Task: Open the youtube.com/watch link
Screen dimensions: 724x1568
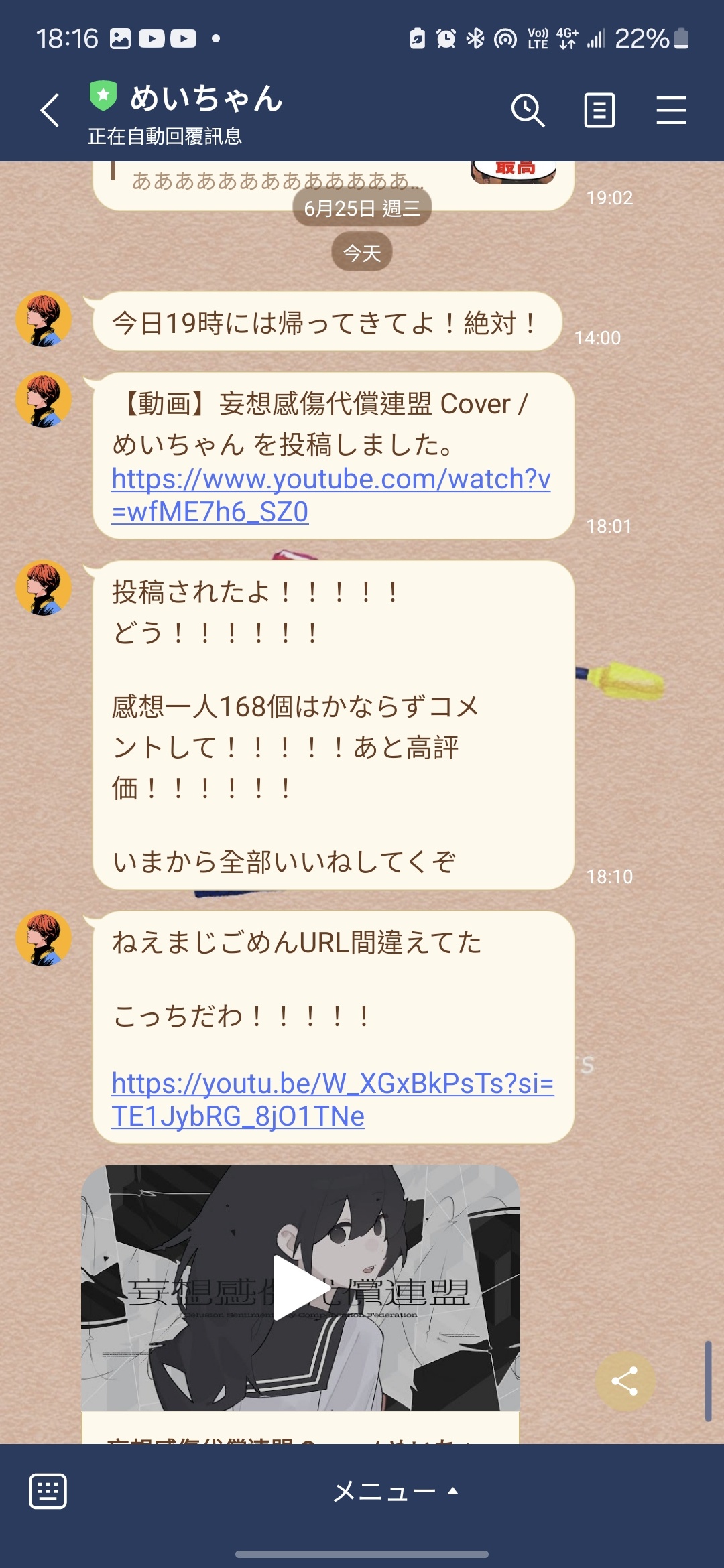Action: [330, 495]
